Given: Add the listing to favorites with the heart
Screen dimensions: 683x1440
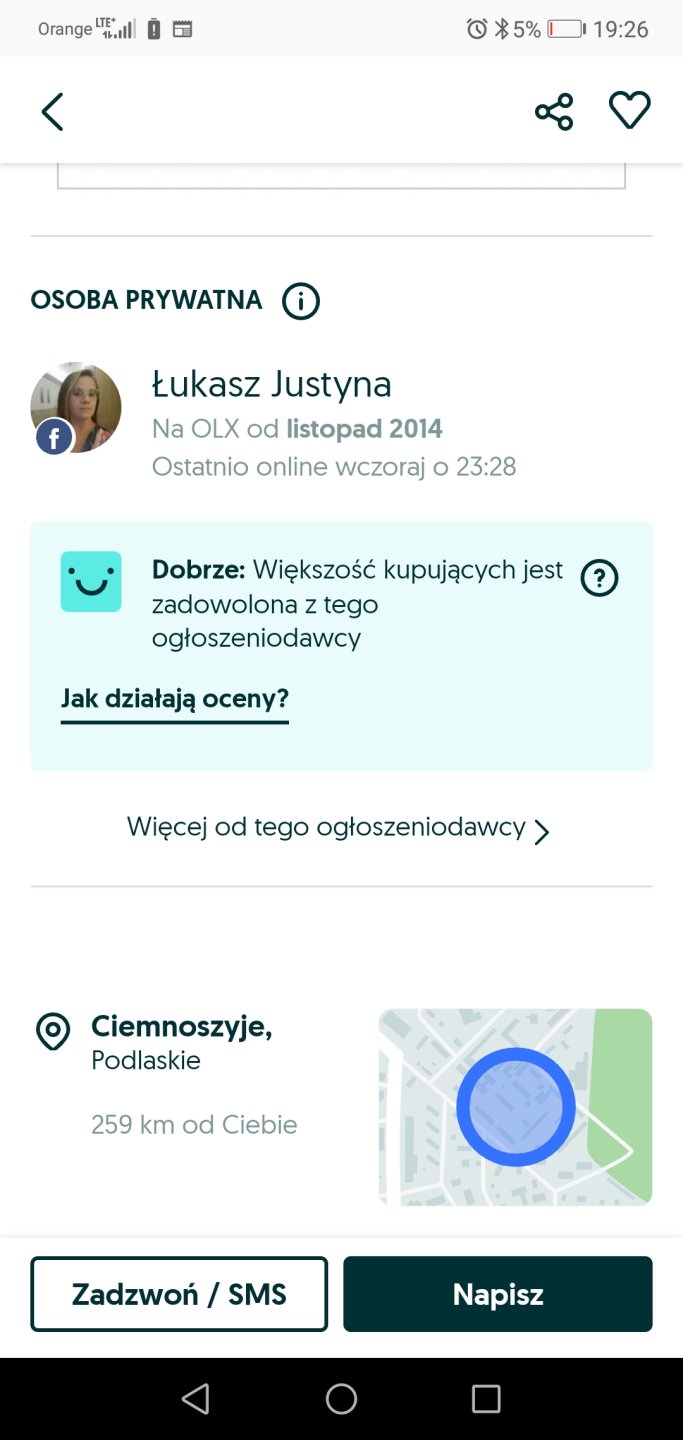Looking at the screenshot, I should click(629, 110).
